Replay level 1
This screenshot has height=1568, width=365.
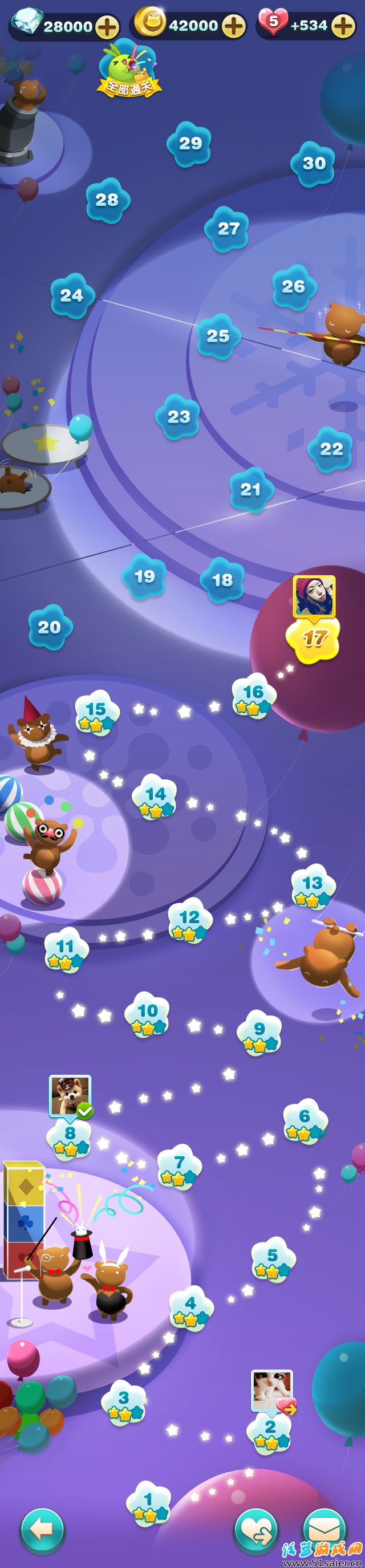pyautogui.click(x=148, y=1503)
